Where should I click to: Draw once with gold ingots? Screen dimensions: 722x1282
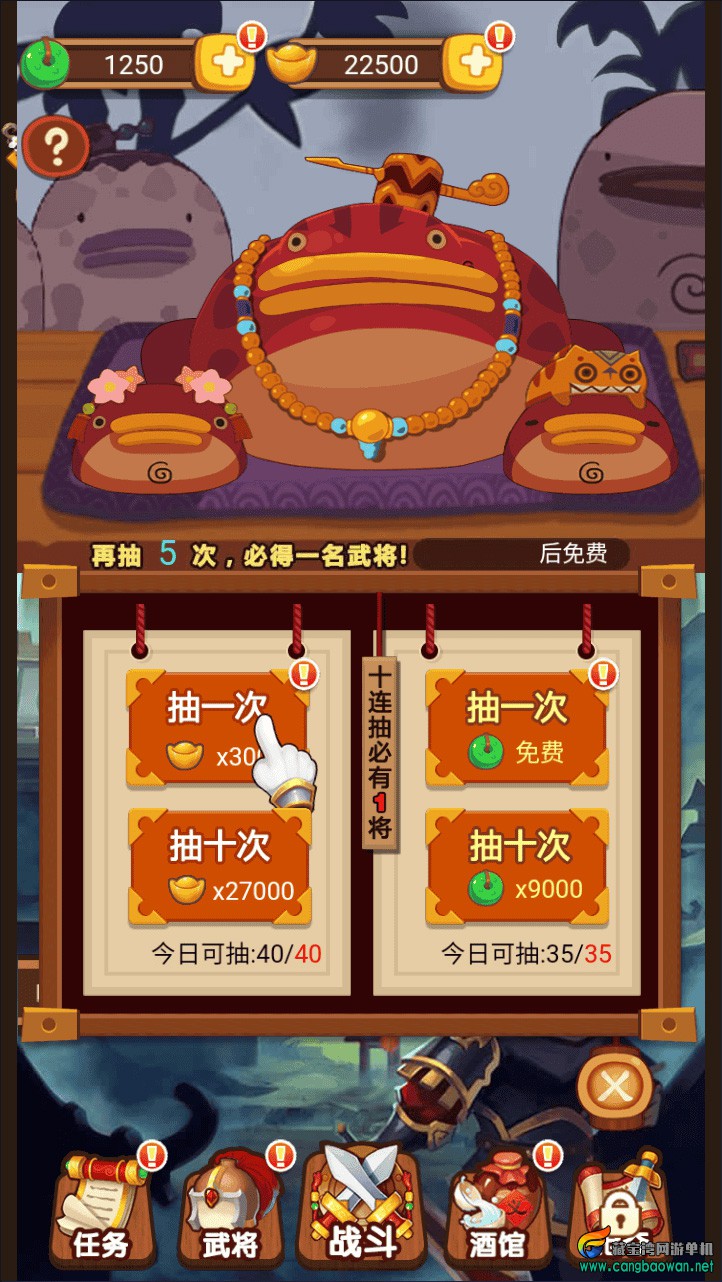[218, 728]
